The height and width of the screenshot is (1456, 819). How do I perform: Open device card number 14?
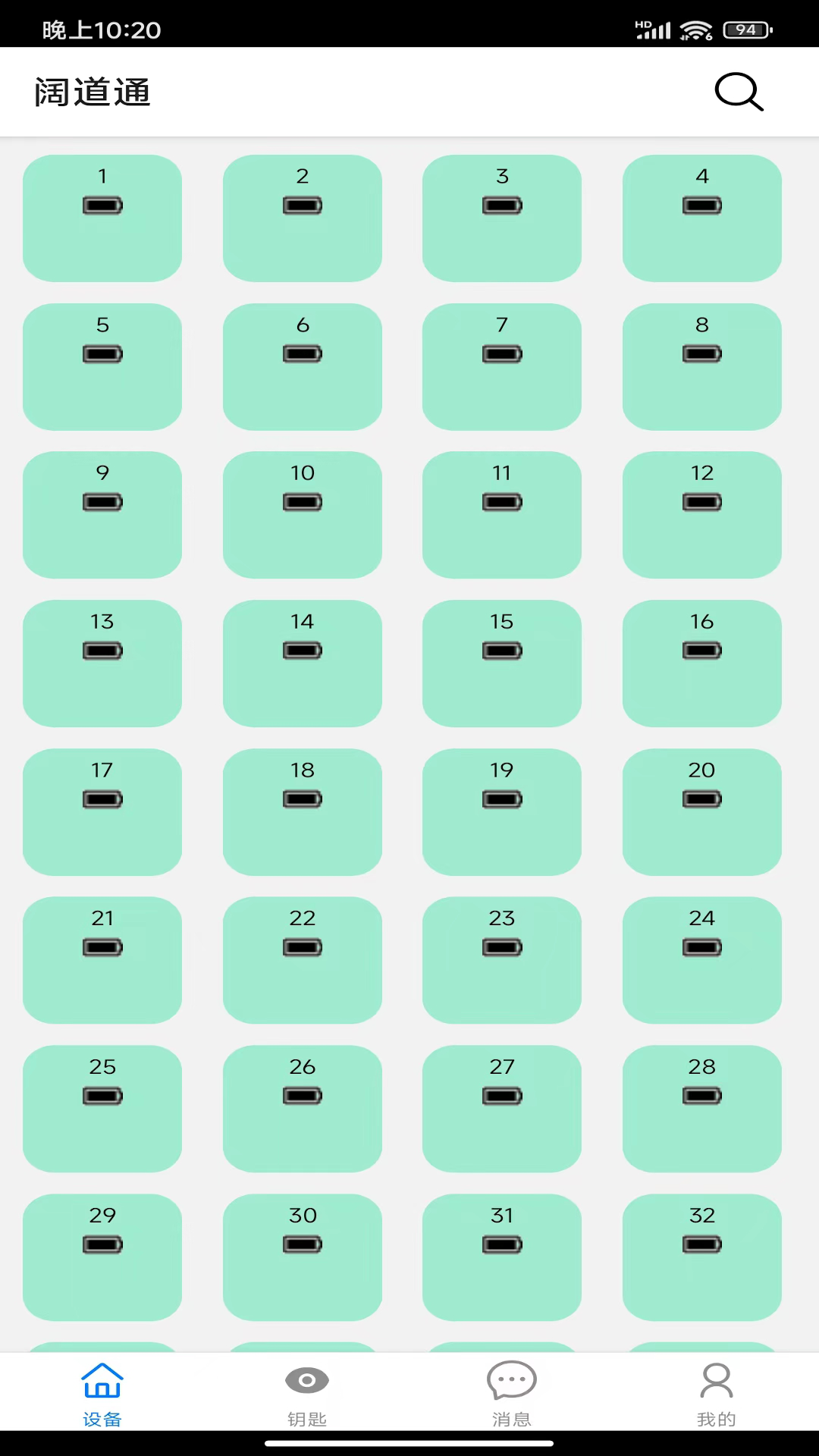pos(302,664)
